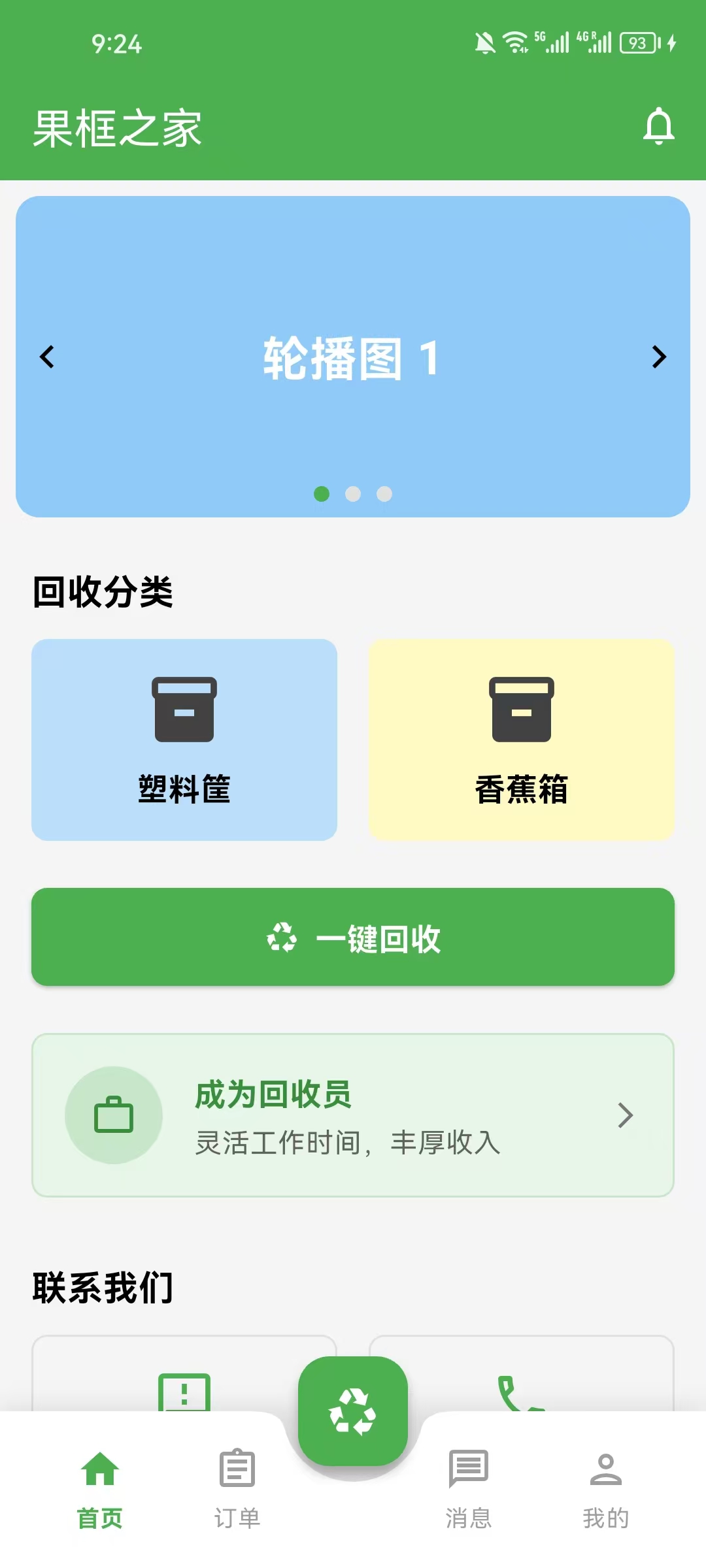Open the notifications bell in app bar
This screenshot has height=1568, width=706.
click(x=658, y=127)
